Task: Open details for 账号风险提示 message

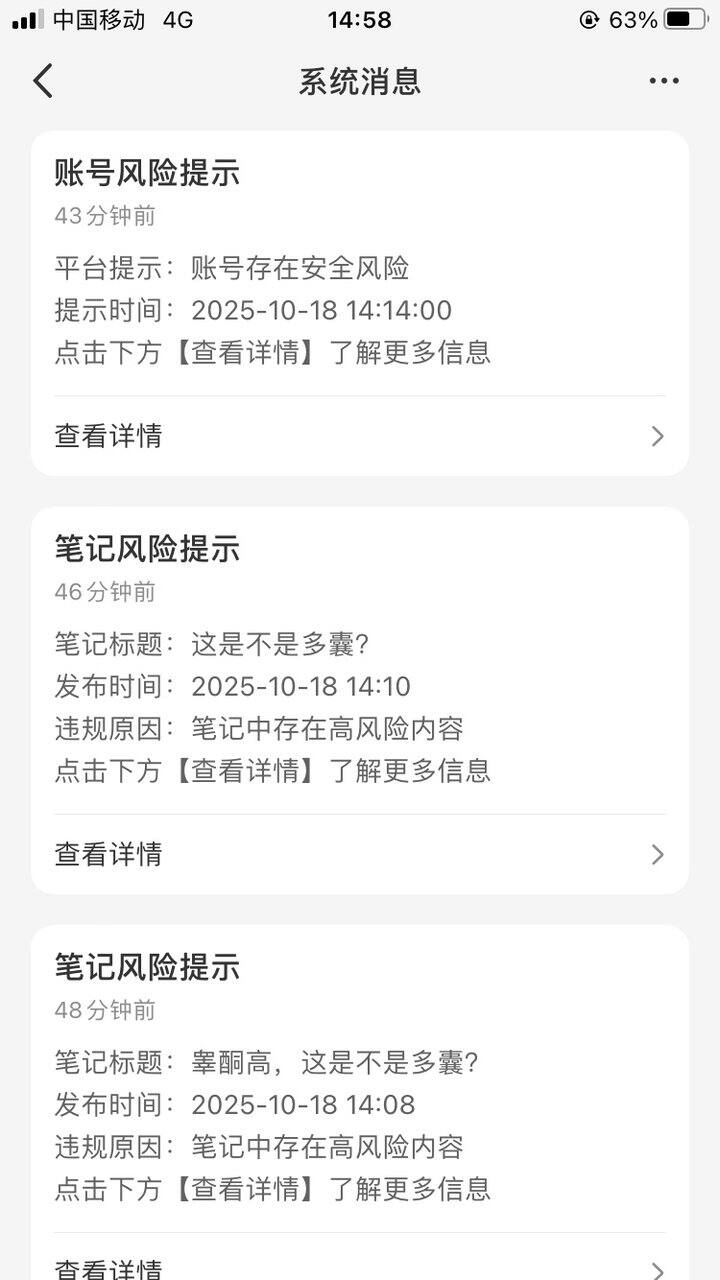Action: coord(108,434)
